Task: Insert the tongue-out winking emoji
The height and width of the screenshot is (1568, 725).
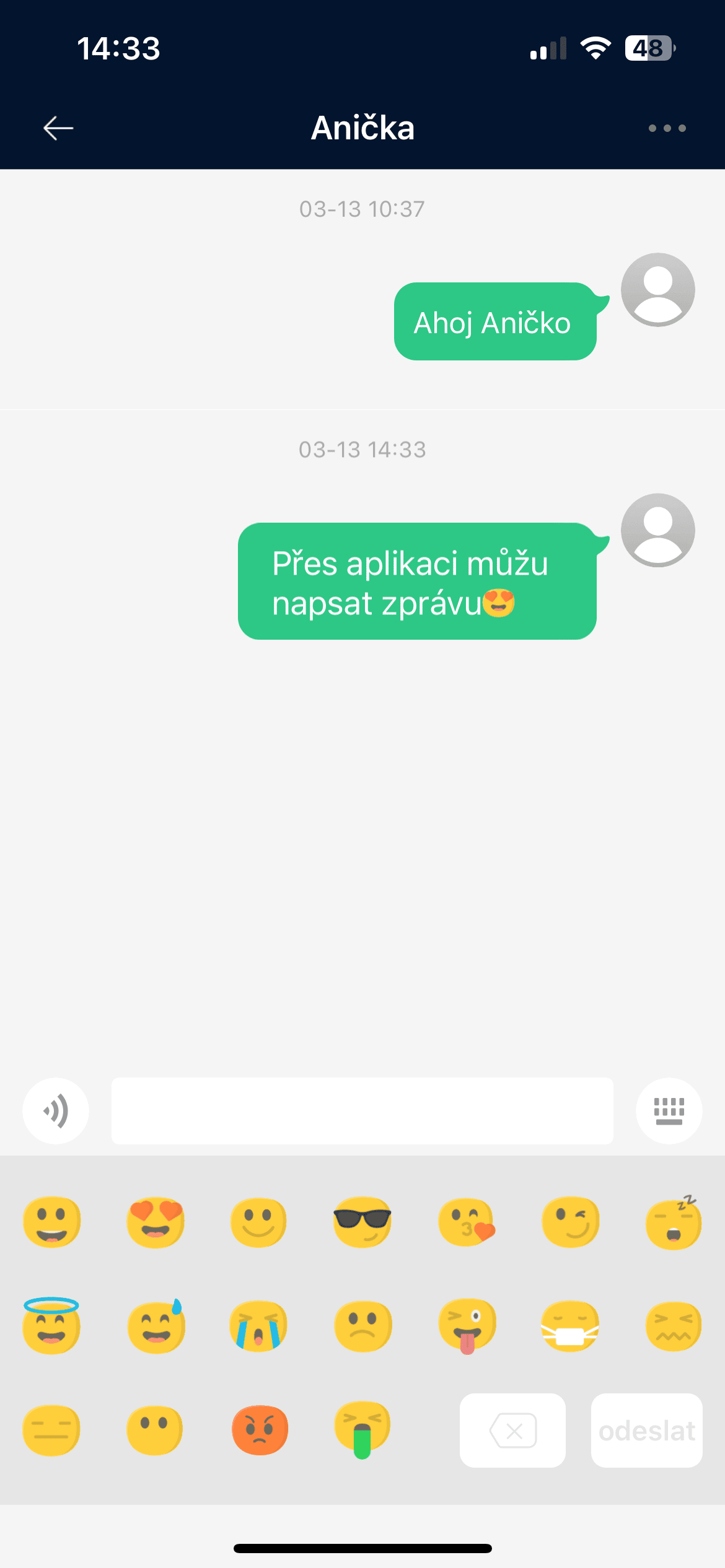Action: point(467,1326)
